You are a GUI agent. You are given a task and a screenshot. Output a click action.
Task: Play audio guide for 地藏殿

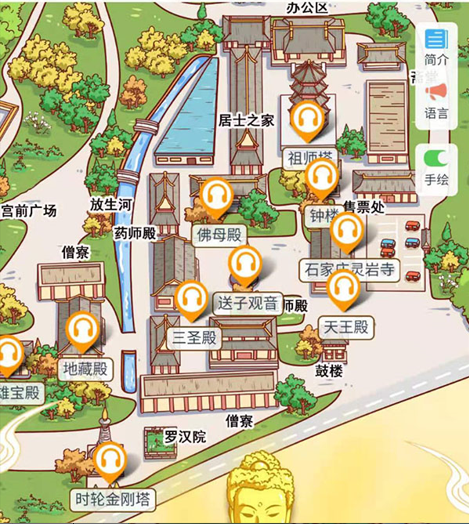tap(82, 332)
